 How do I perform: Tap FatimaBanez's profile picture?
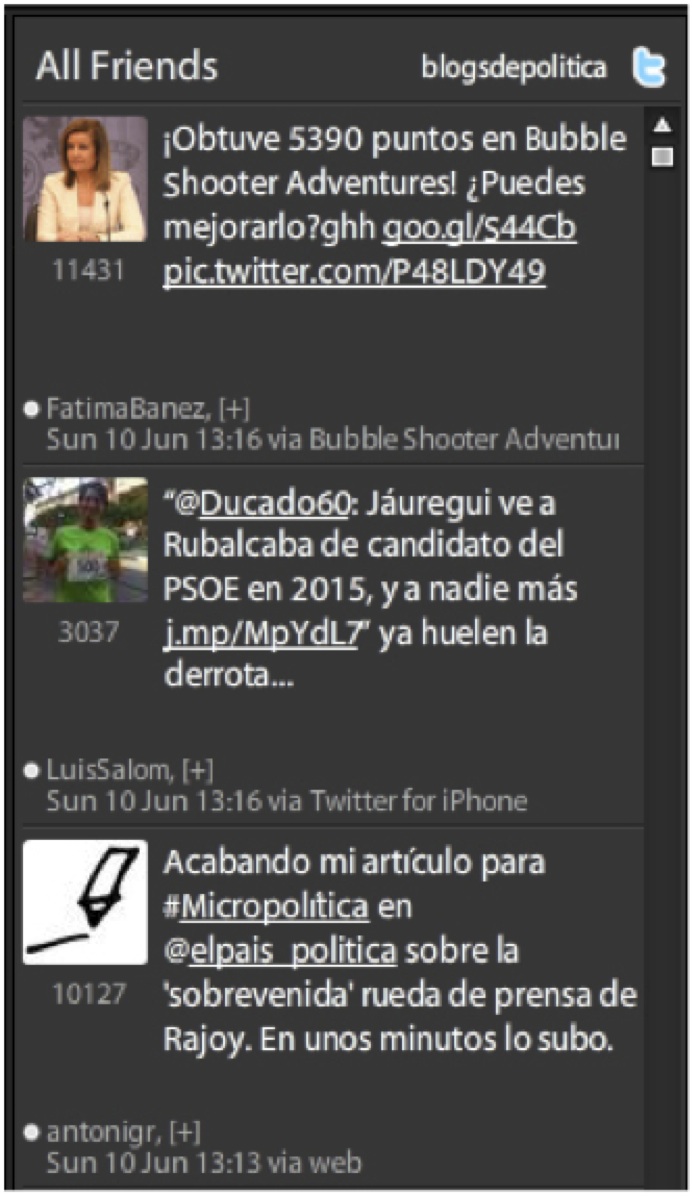[85, 179]
